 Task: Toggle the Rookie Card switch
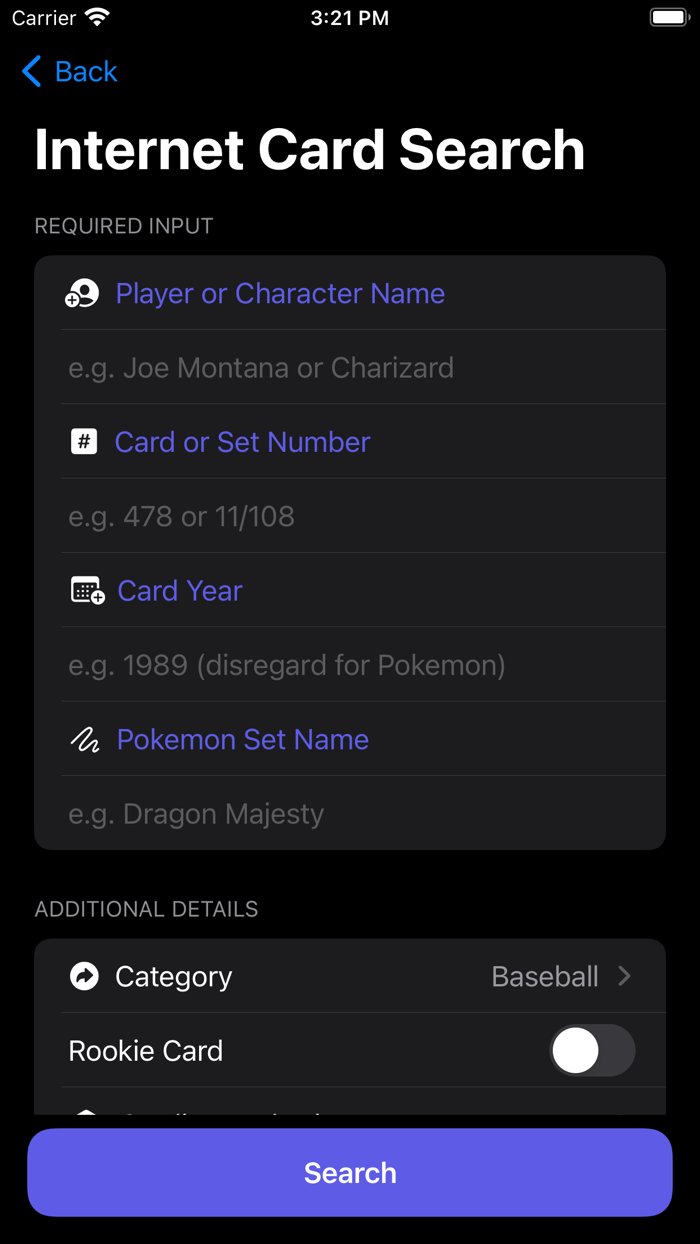click(x=591, y=1051)
